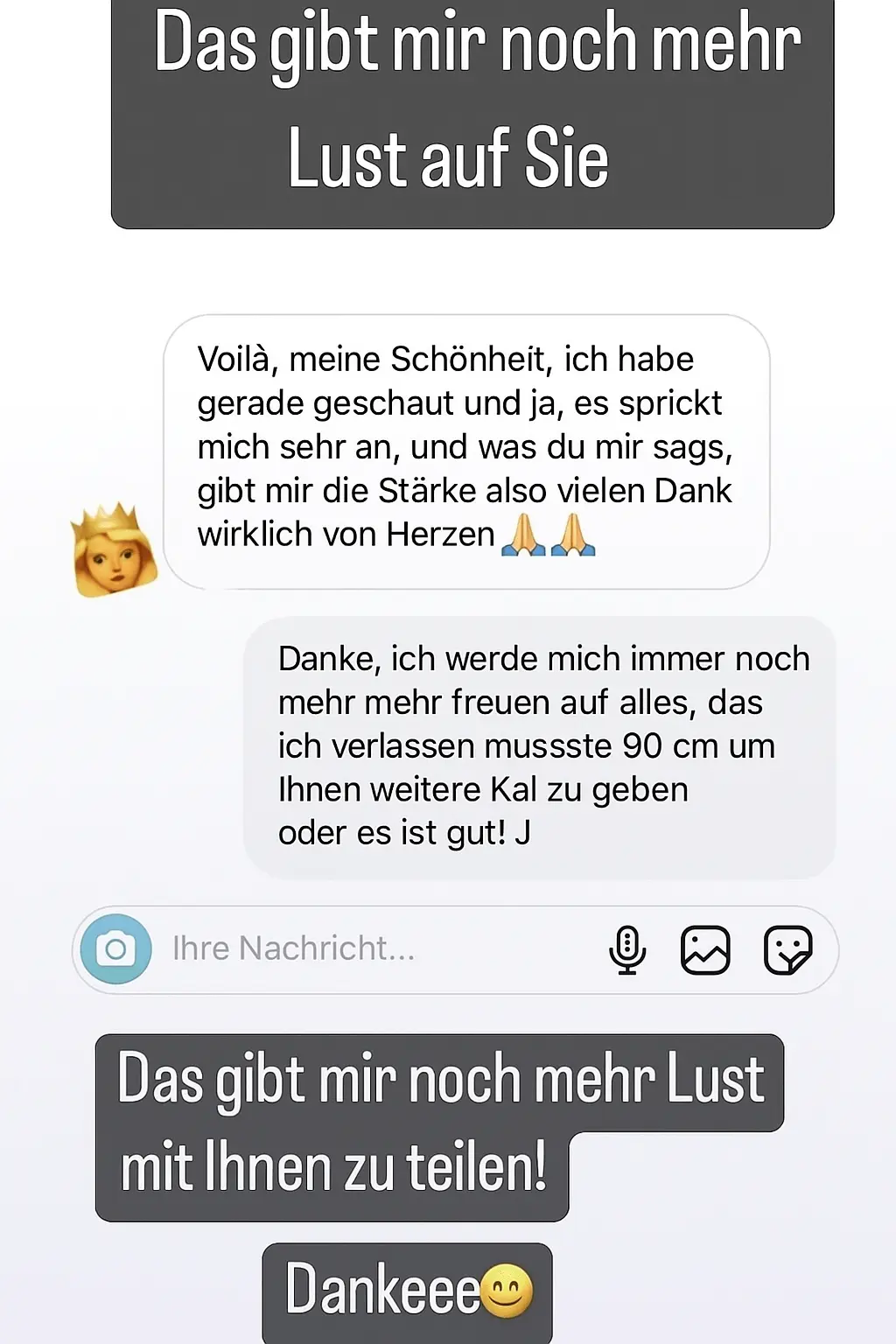Open the photo gallery picker icon
The image size is (896, 1344).
pyautogui.click(x=707, y=948)
